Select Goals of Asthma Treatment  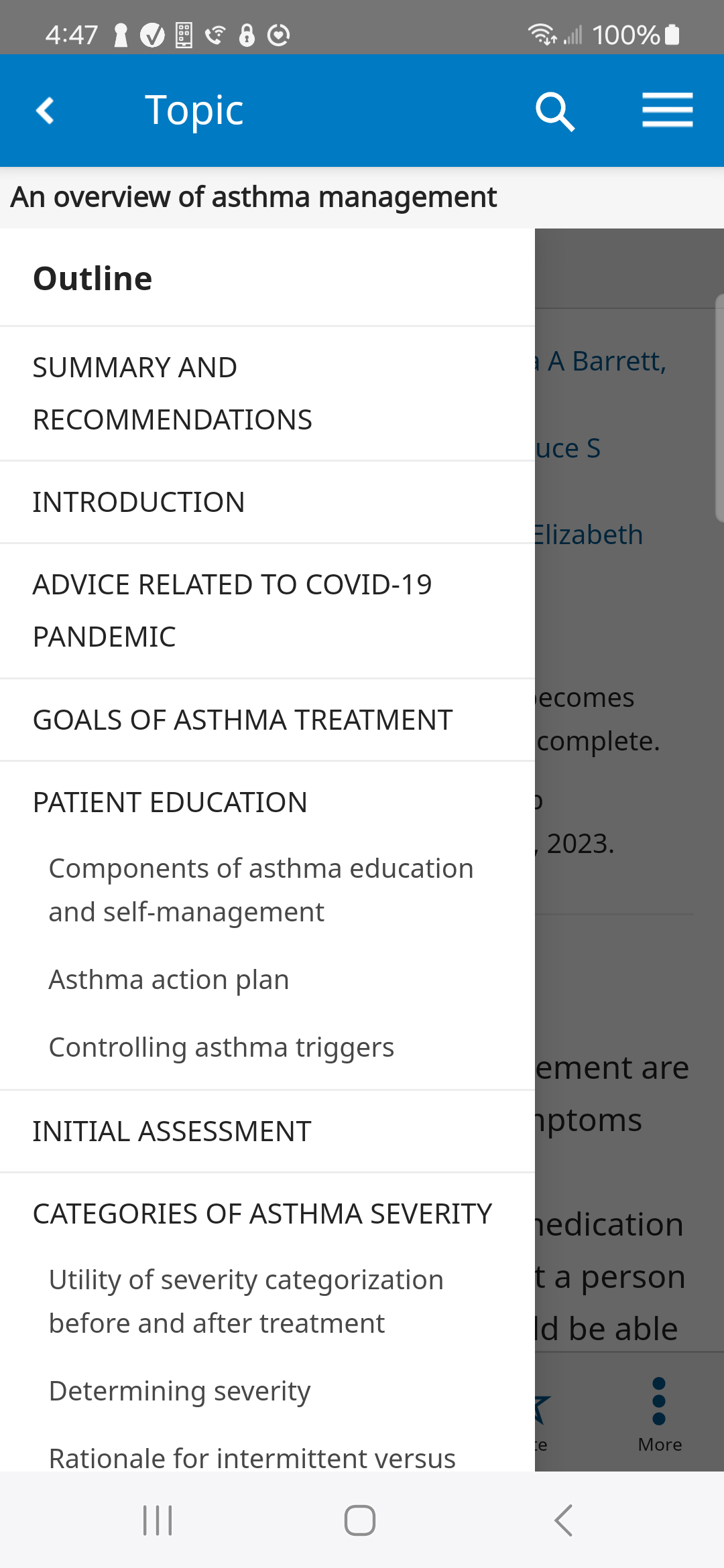click(243, 720)
